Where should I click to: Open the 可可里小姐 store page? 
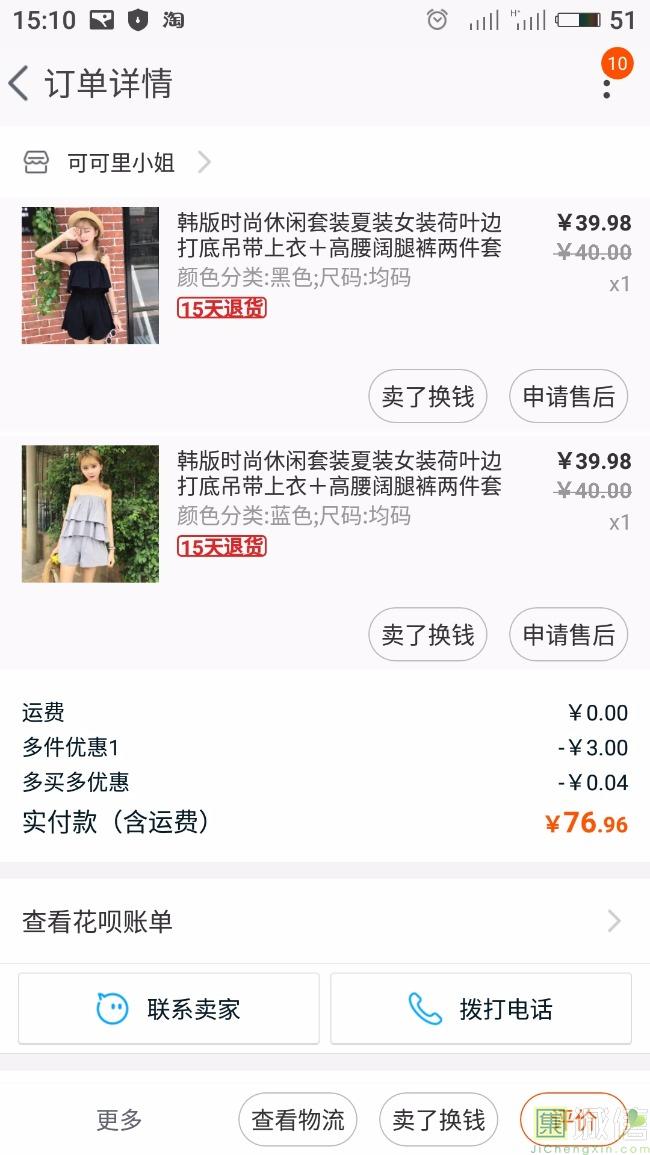point(120,163)
